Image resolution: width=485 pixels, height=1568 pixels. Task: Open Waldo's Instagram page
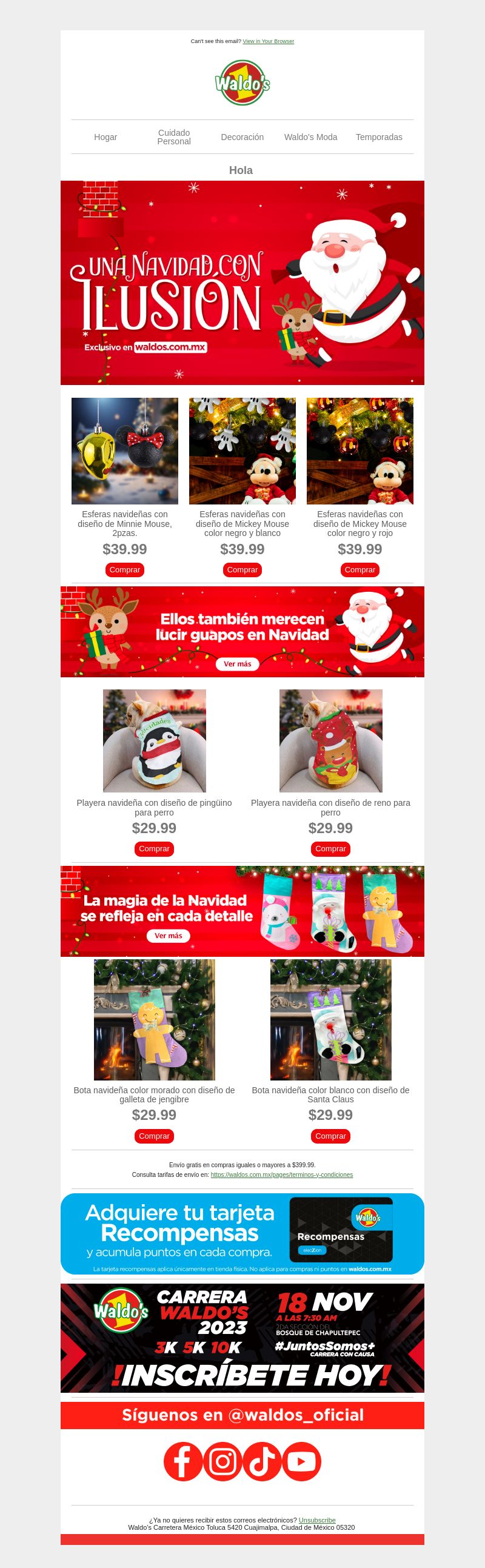pos(222,1461)
